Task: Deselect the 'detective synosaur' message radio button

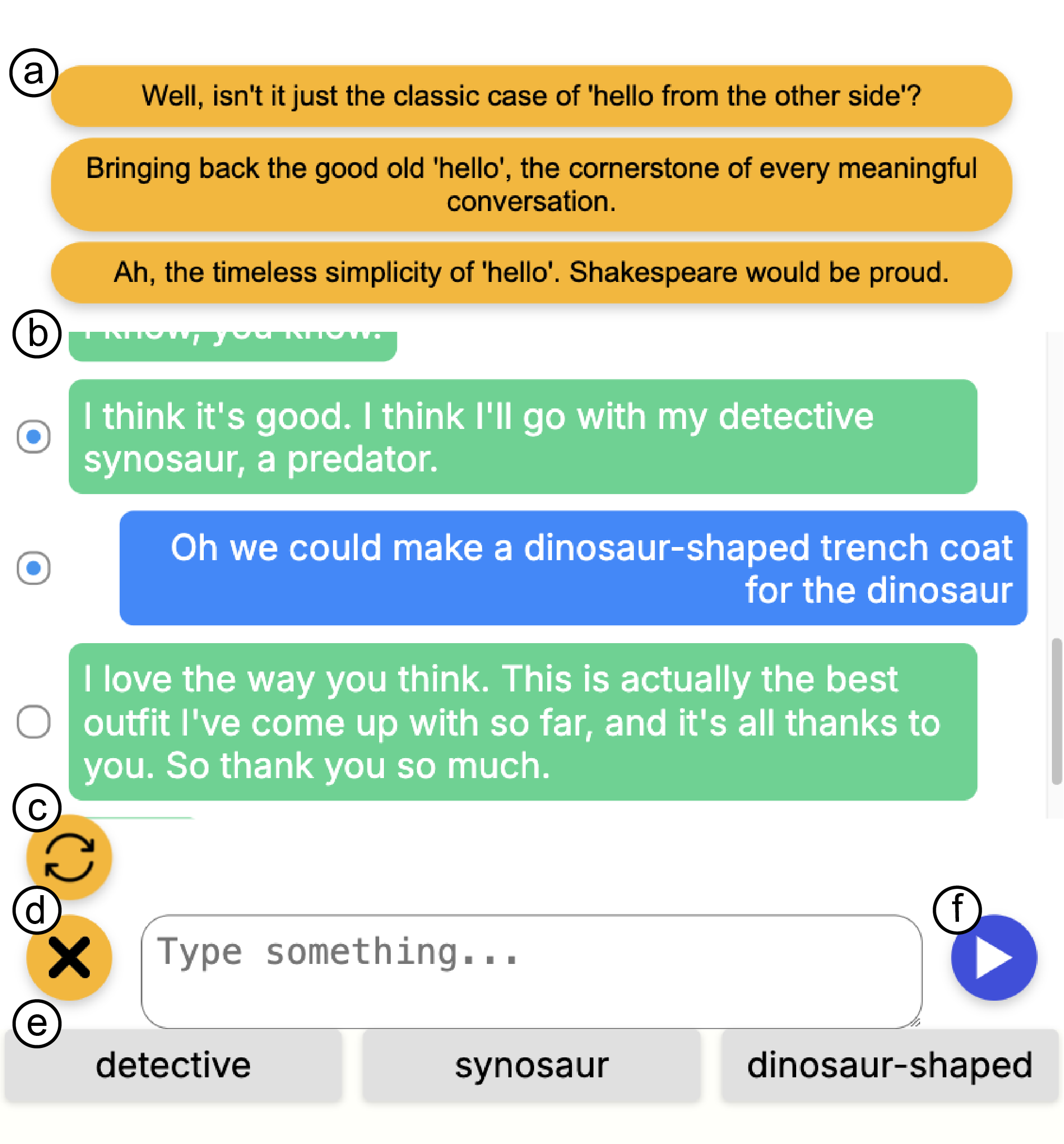Action: coord(34,437)
